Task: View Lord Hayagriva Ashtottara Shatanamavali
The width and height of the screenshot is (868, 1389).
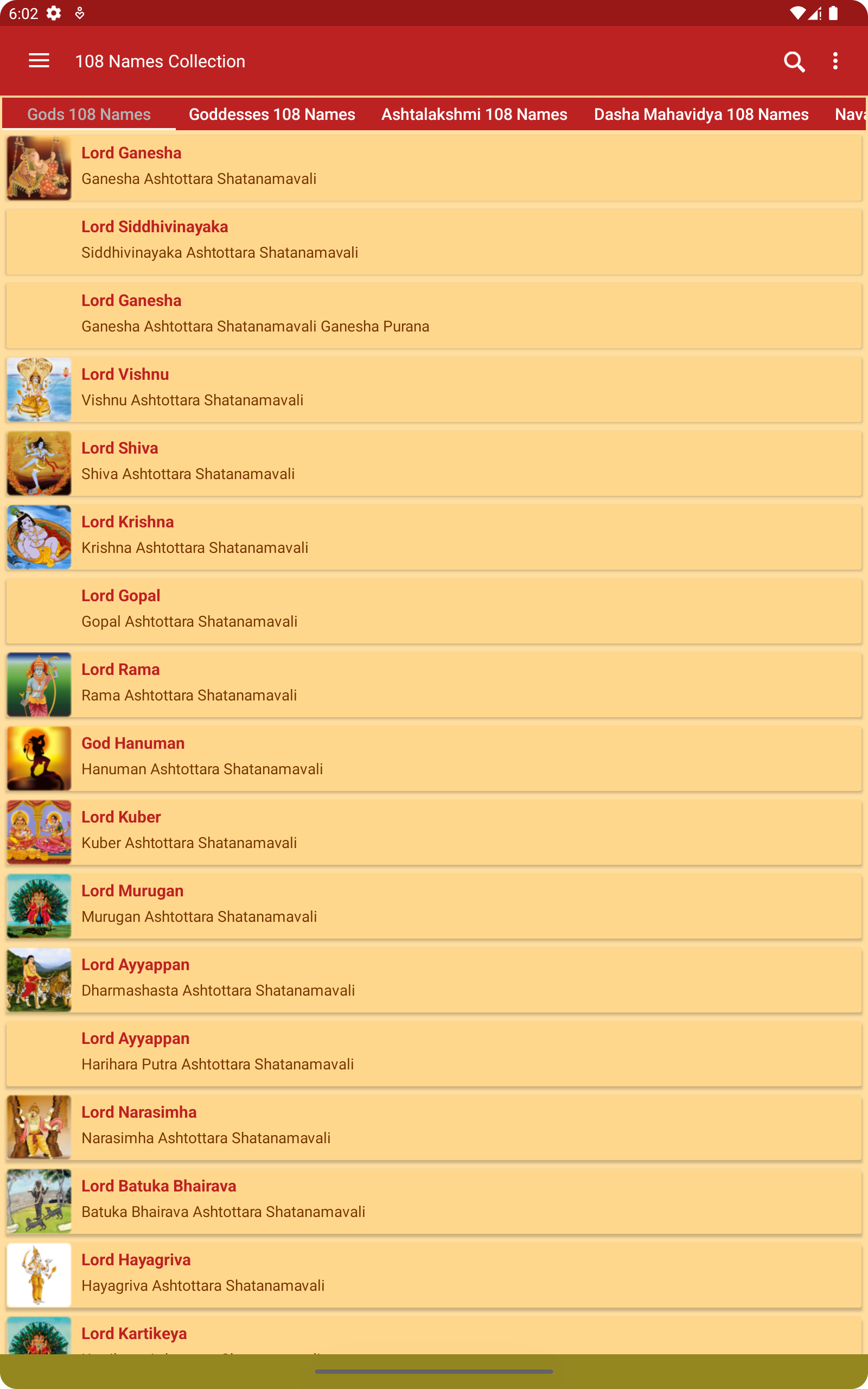Action: click(x=433, y=1273)
